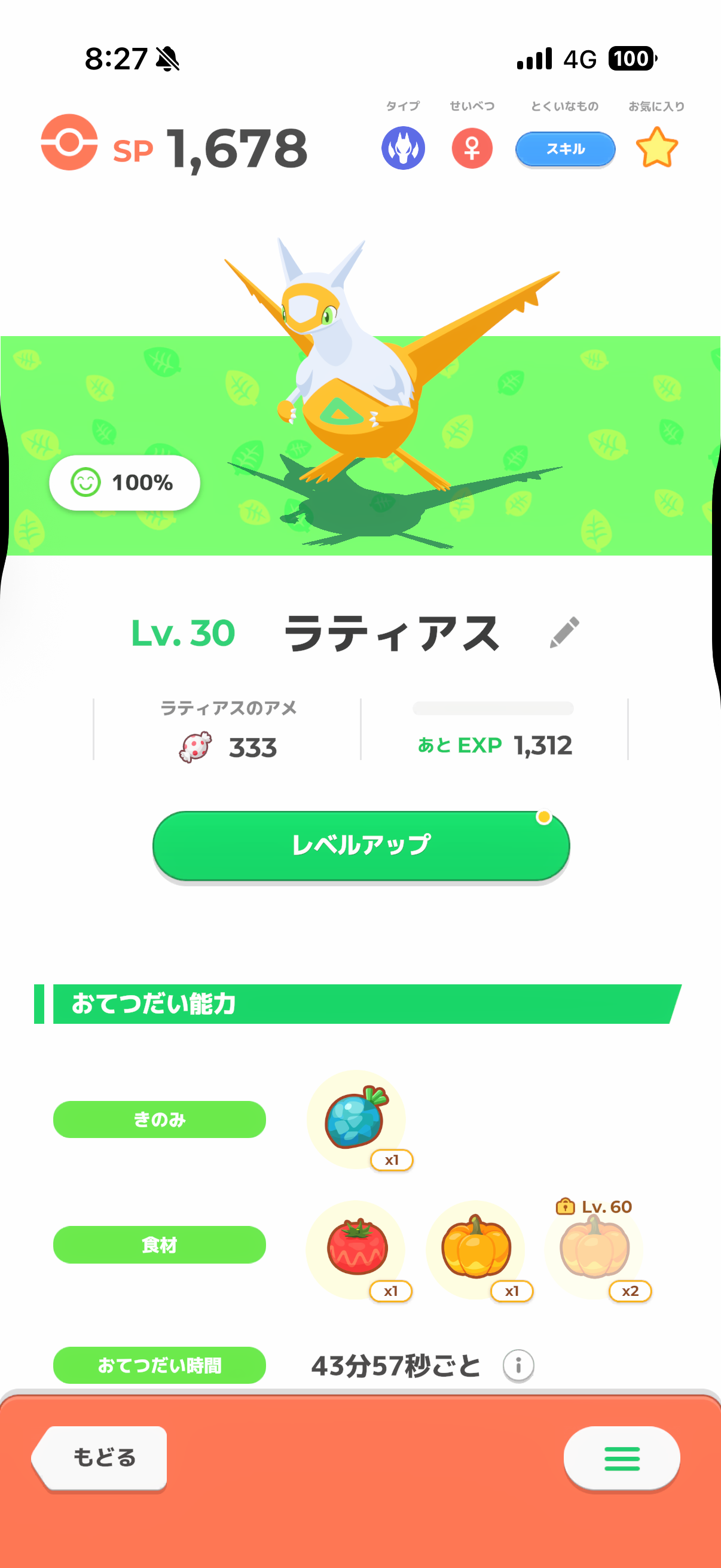Tap the レベルアップ button
This screenshot has height=1568, width=721.
(361, 846)
